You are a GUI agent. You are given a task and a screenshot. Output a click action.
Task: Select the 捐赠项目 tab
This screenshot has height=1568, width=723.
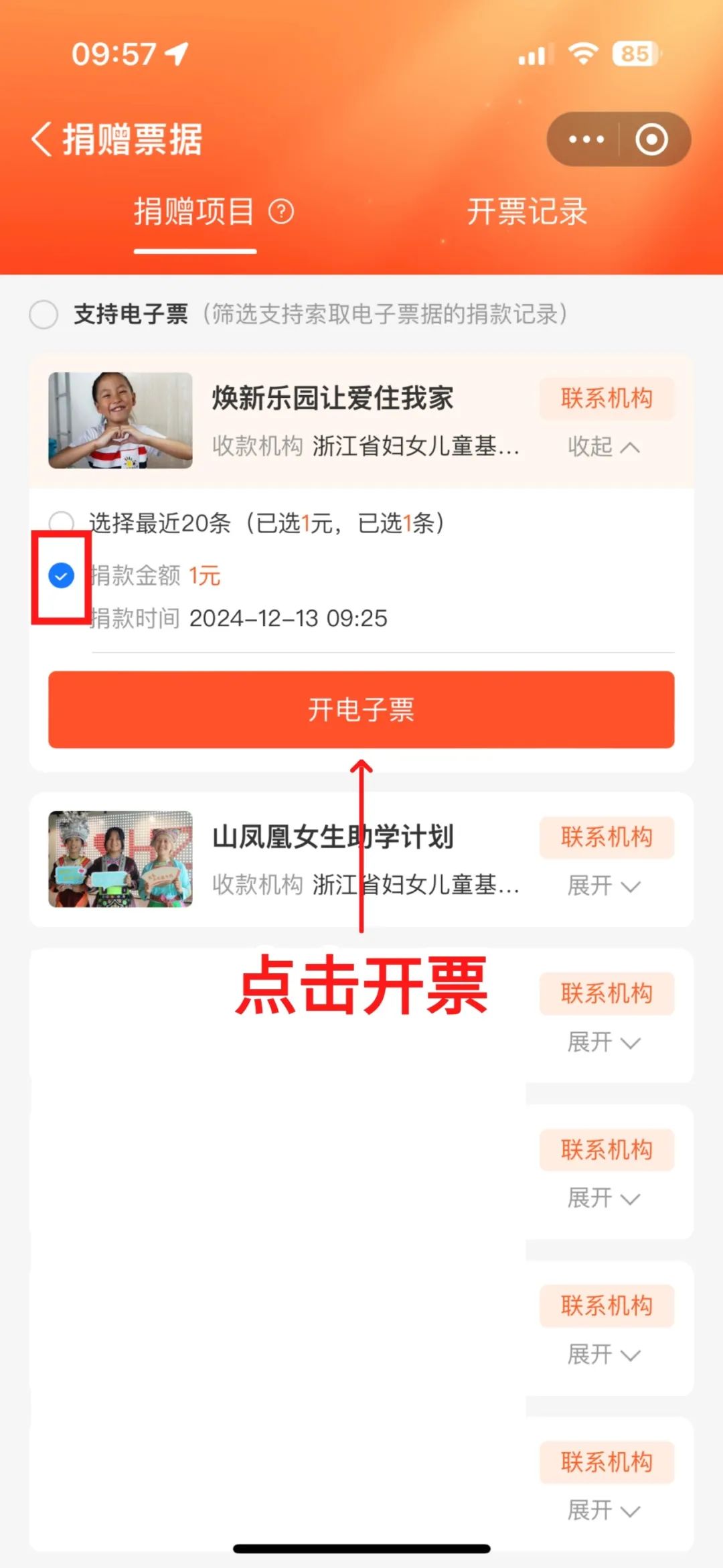pos(193,212)
